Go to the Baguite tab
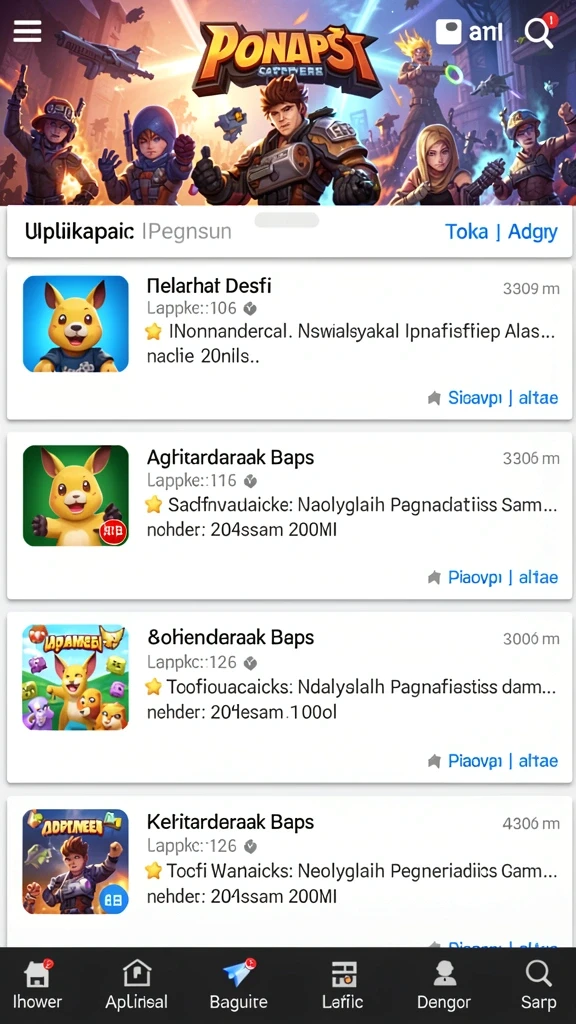The image size is (576, 1024). pos(238,985)
